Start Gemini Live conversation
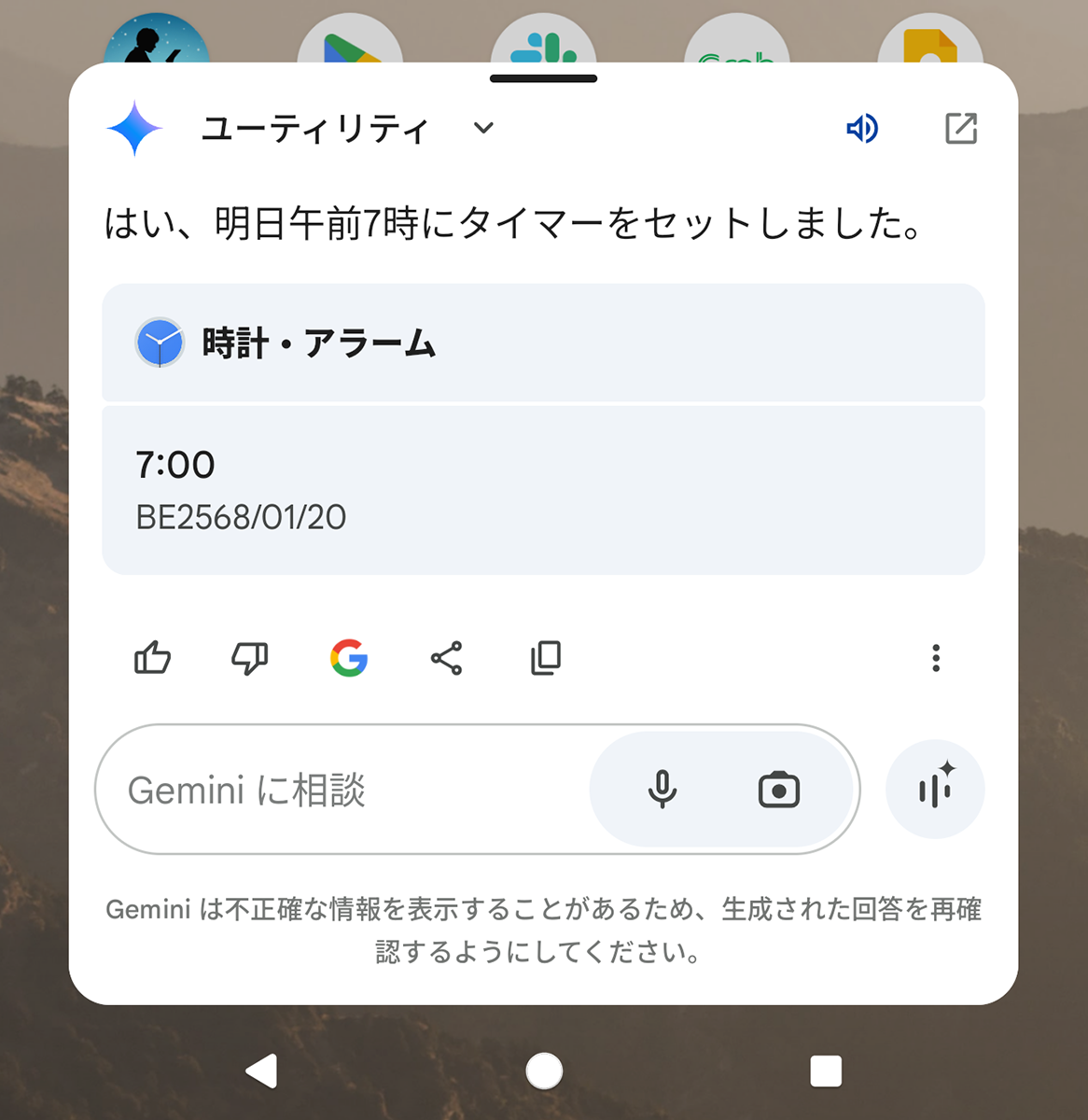 click(x=935, y=790)
